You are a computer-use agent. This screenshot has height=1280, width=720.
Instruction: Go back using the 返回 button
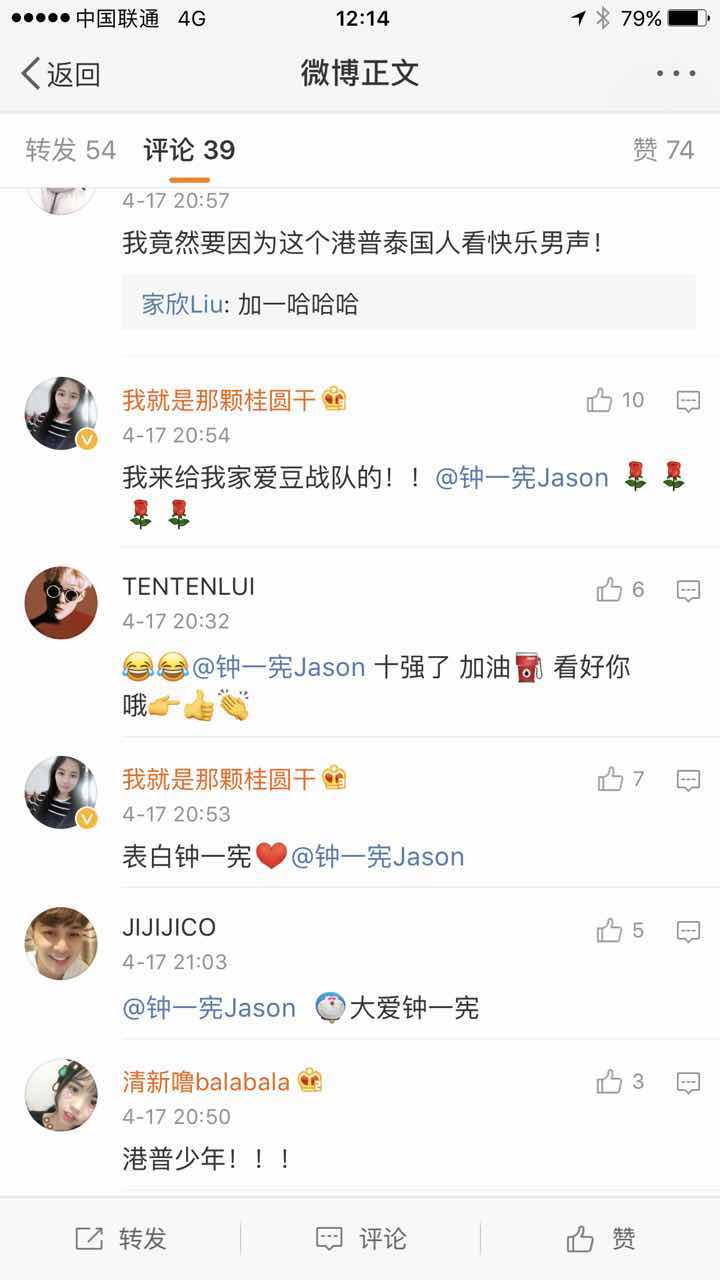click(60, 73)
